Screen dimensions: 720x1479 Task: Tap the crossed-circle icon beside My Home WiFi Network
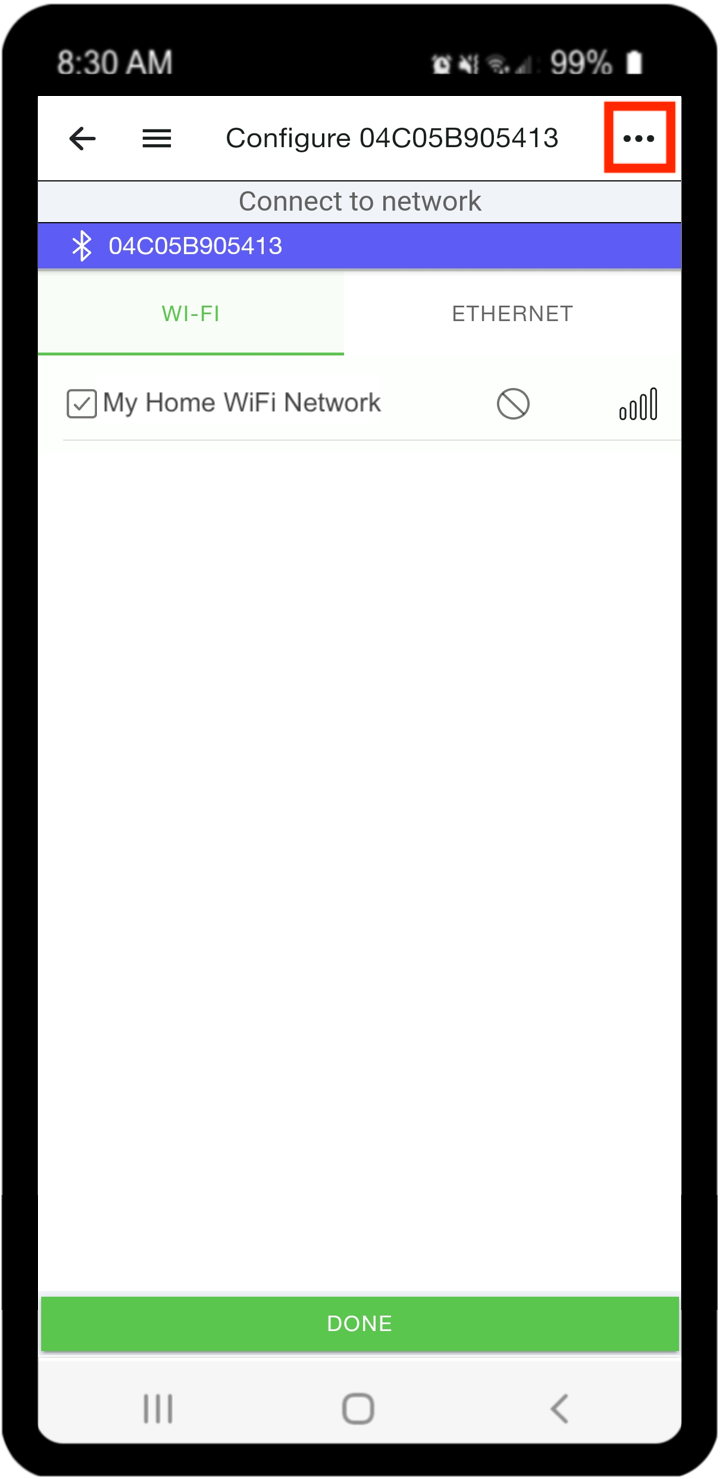pos(513,404)
